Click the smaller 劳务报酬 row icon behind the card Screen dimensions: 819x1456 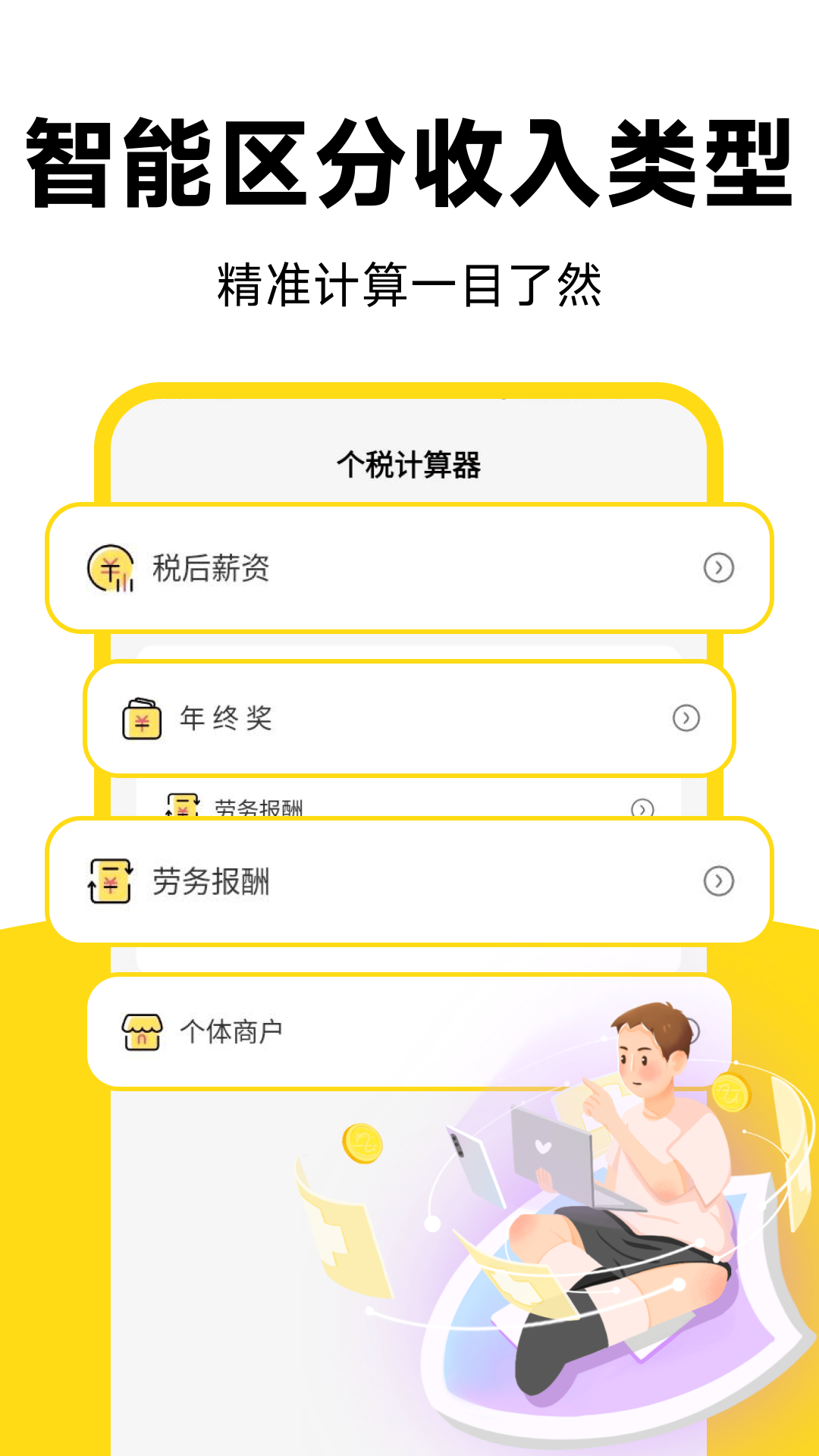(x=181, y=806)
